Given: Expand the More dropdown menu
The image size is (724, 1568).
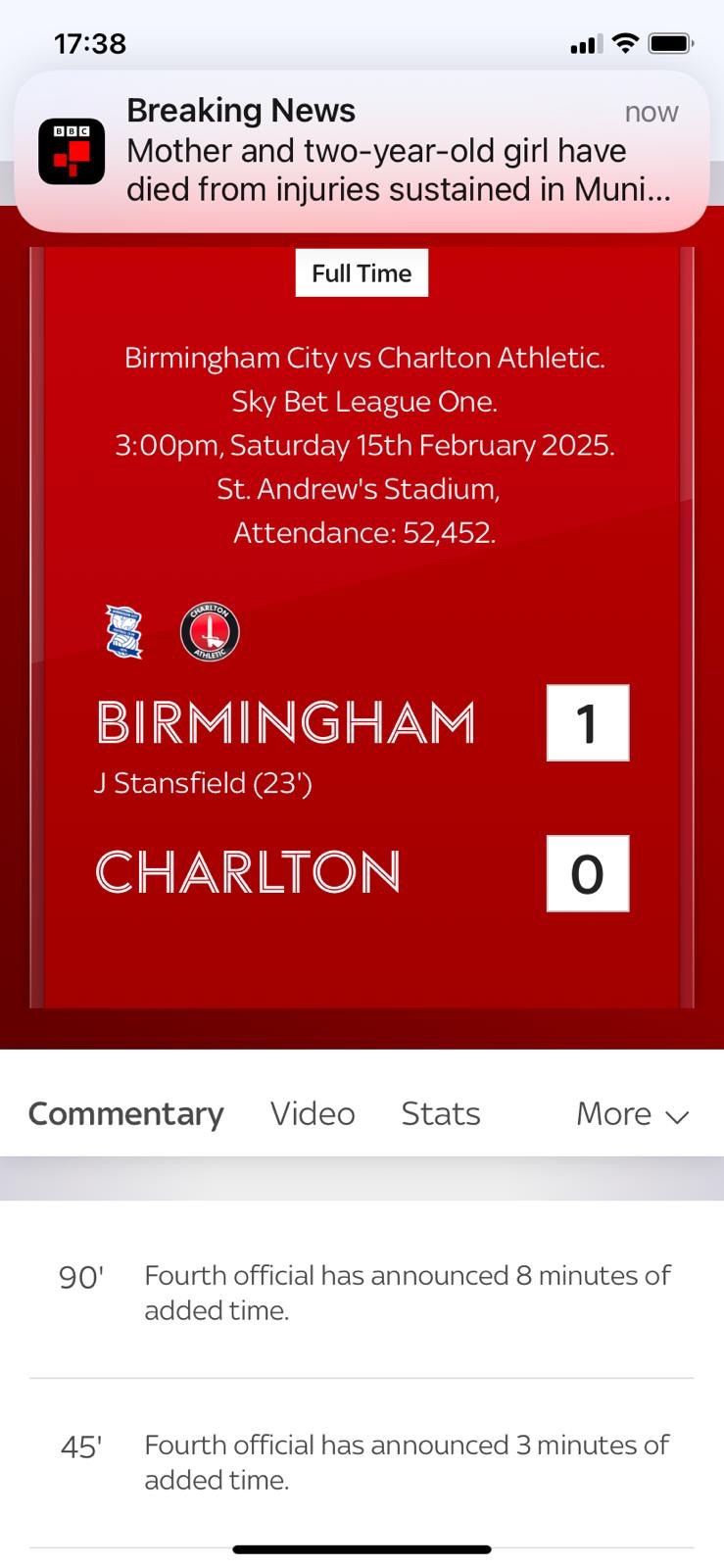Looking at the screenshot, I should click(x=632, y=1114).
